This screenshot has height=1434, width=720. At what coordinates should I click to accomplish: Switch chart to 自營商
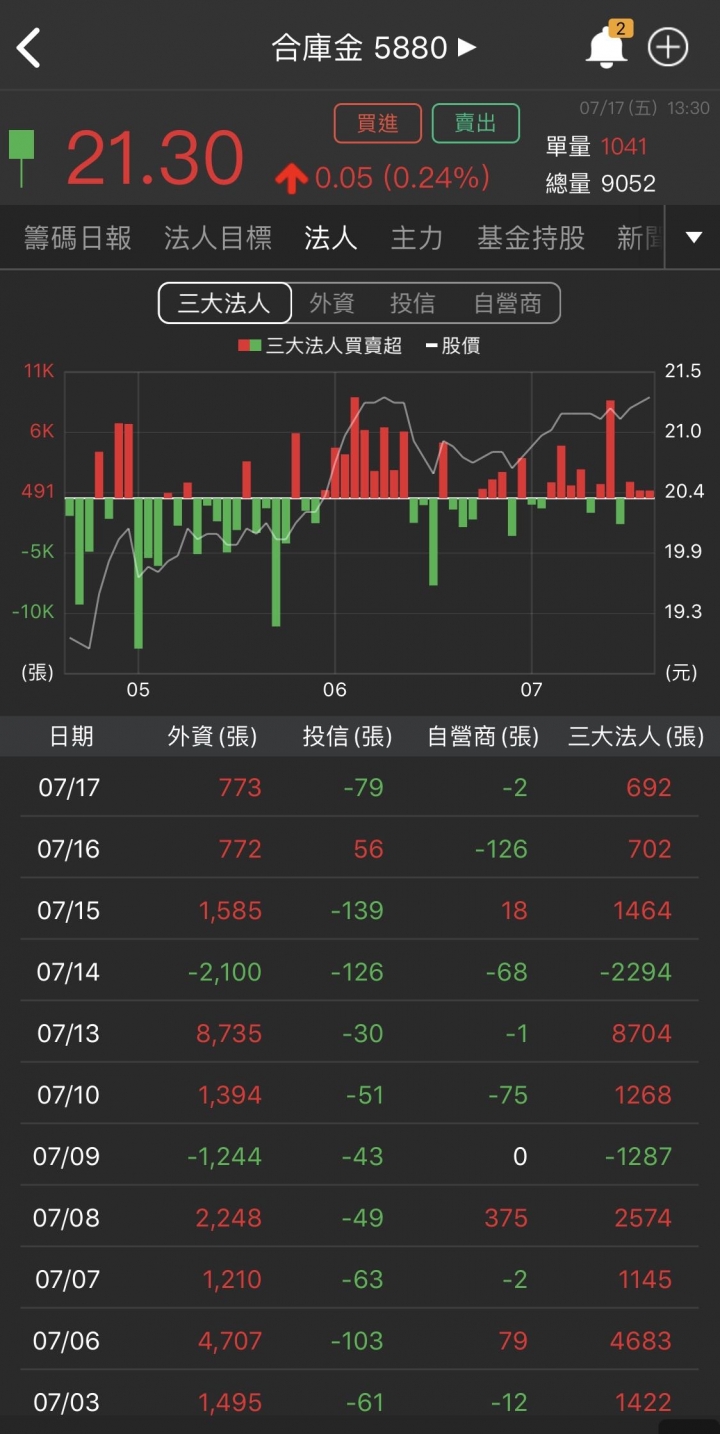click(x=507, y=303)
